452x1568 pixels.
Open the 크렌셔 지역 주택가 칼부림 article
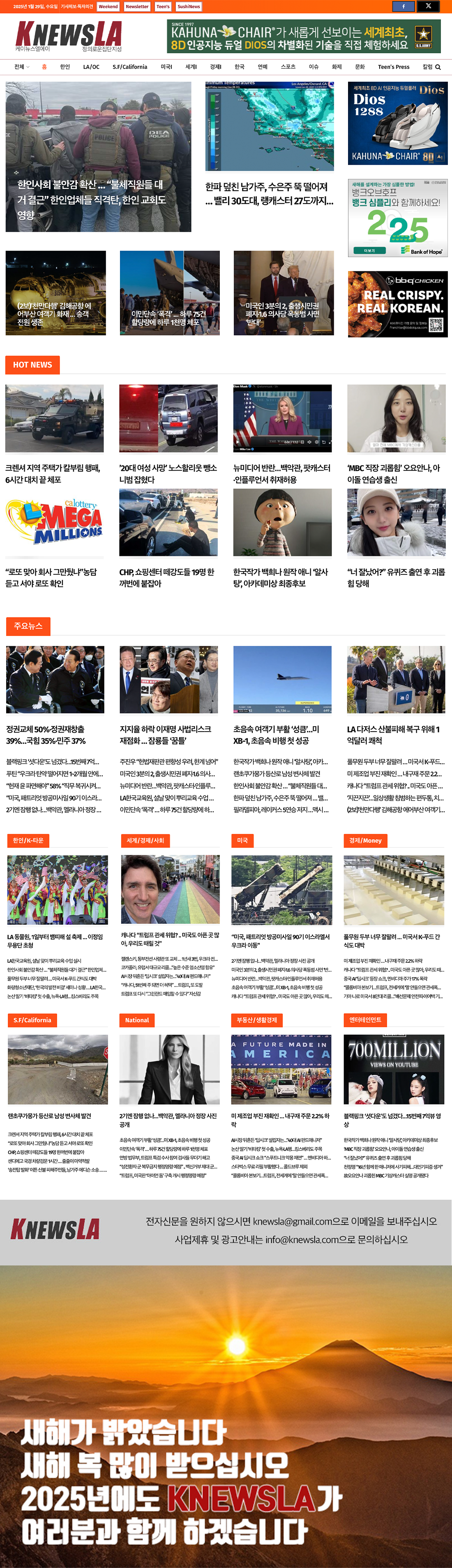click(53, 473)
